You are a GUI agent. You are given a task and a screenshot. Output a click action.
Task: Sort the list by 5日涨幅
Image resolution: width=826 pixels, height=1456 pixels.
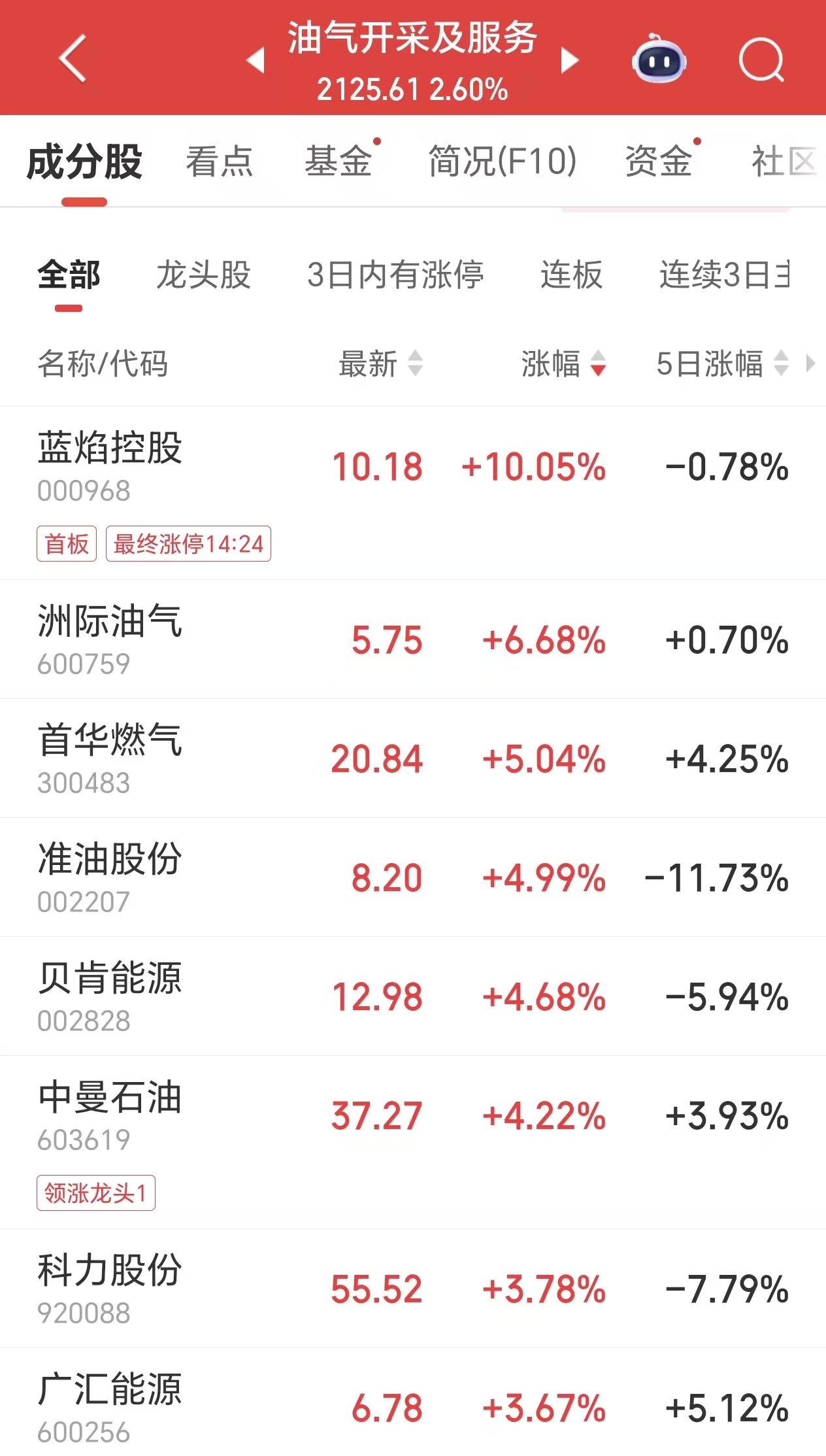click(721, 364)
